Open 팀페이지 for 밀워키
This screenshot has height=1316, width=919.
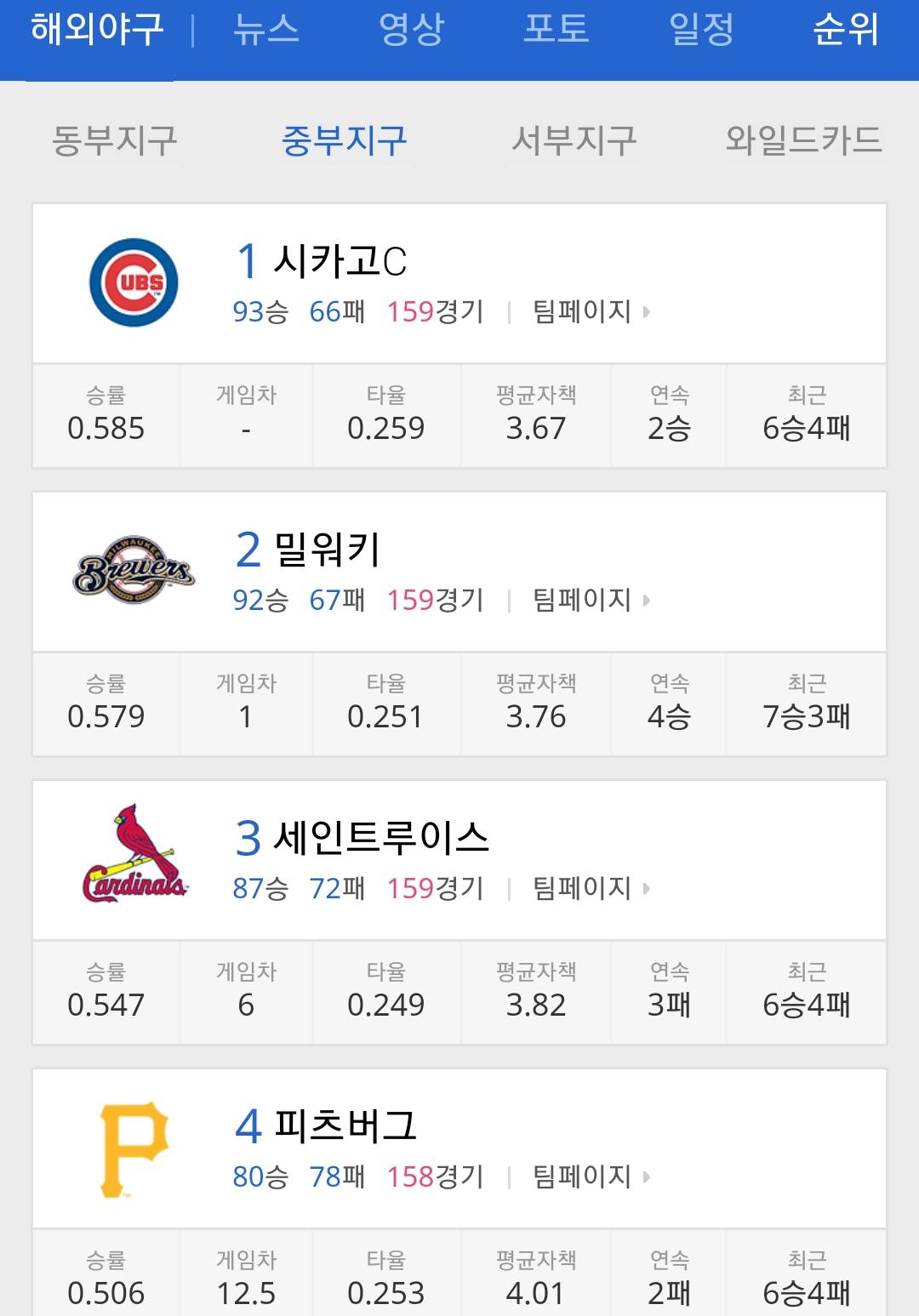click(x=591, y=601)
